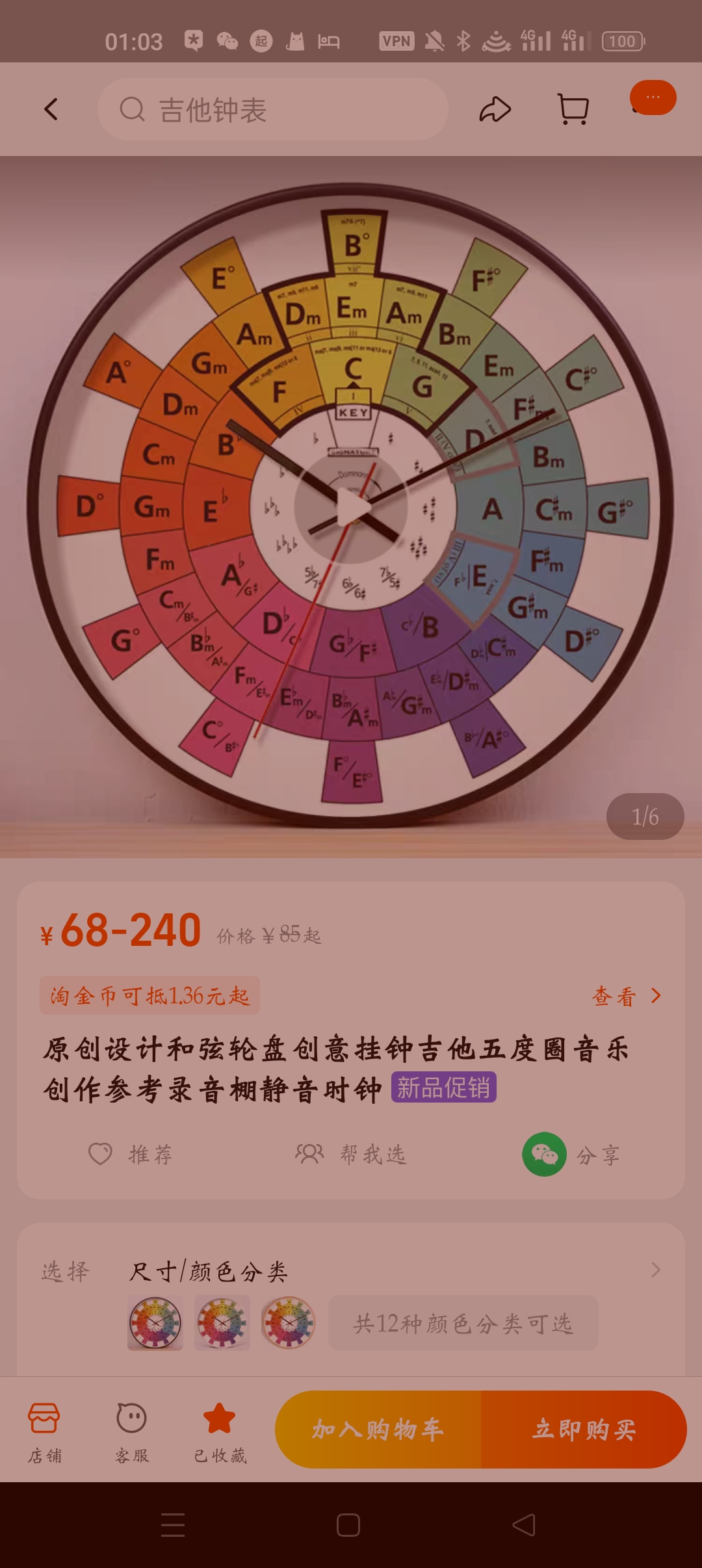Viewport: 702px width, 1568px height.
Task: Open the 吉他钟表 search box
Action: [273, 109]
